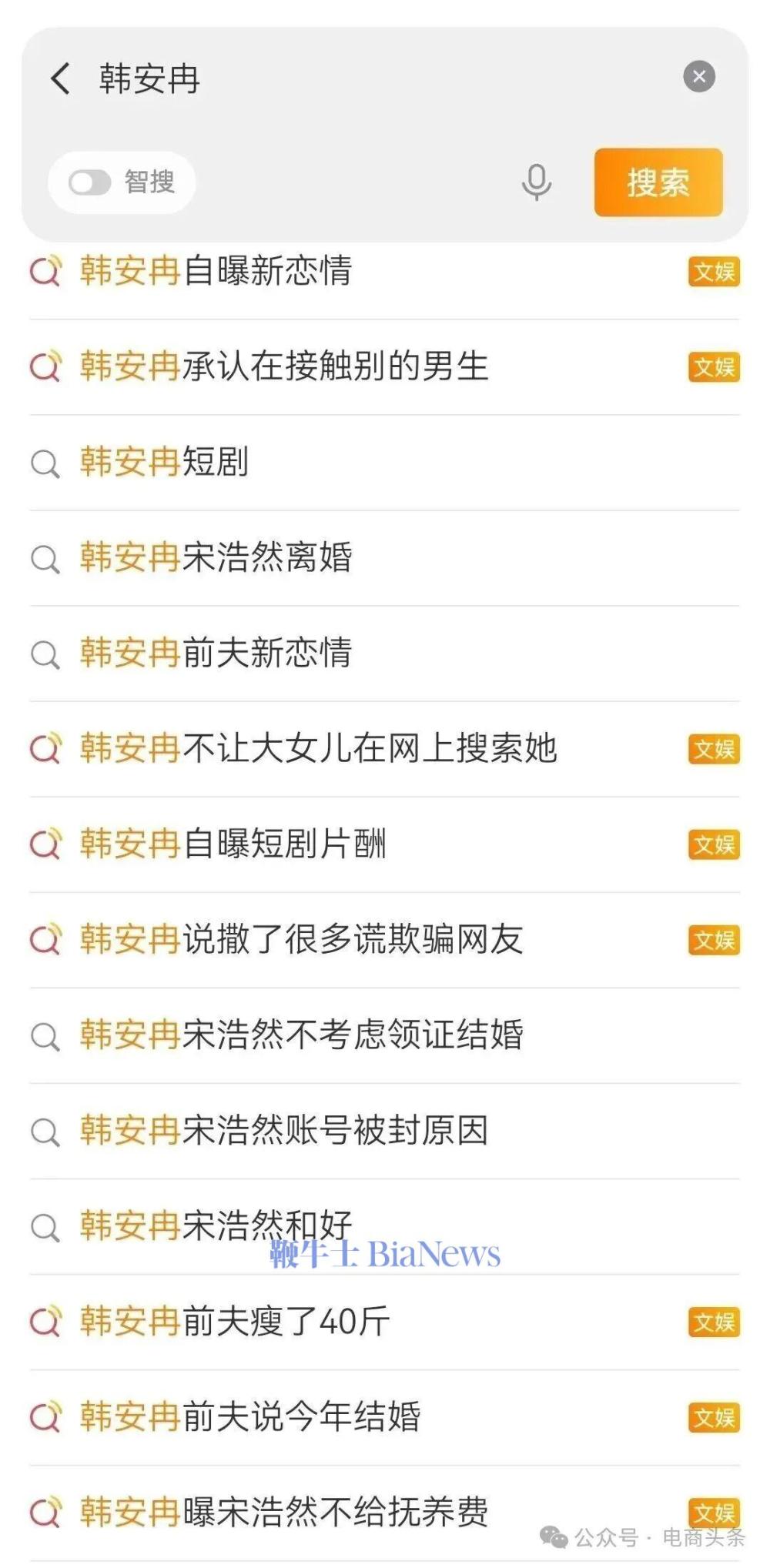
Task: Tap magnifier icon next to 韩安冉前夫新恋情
Action: (46, 652)
